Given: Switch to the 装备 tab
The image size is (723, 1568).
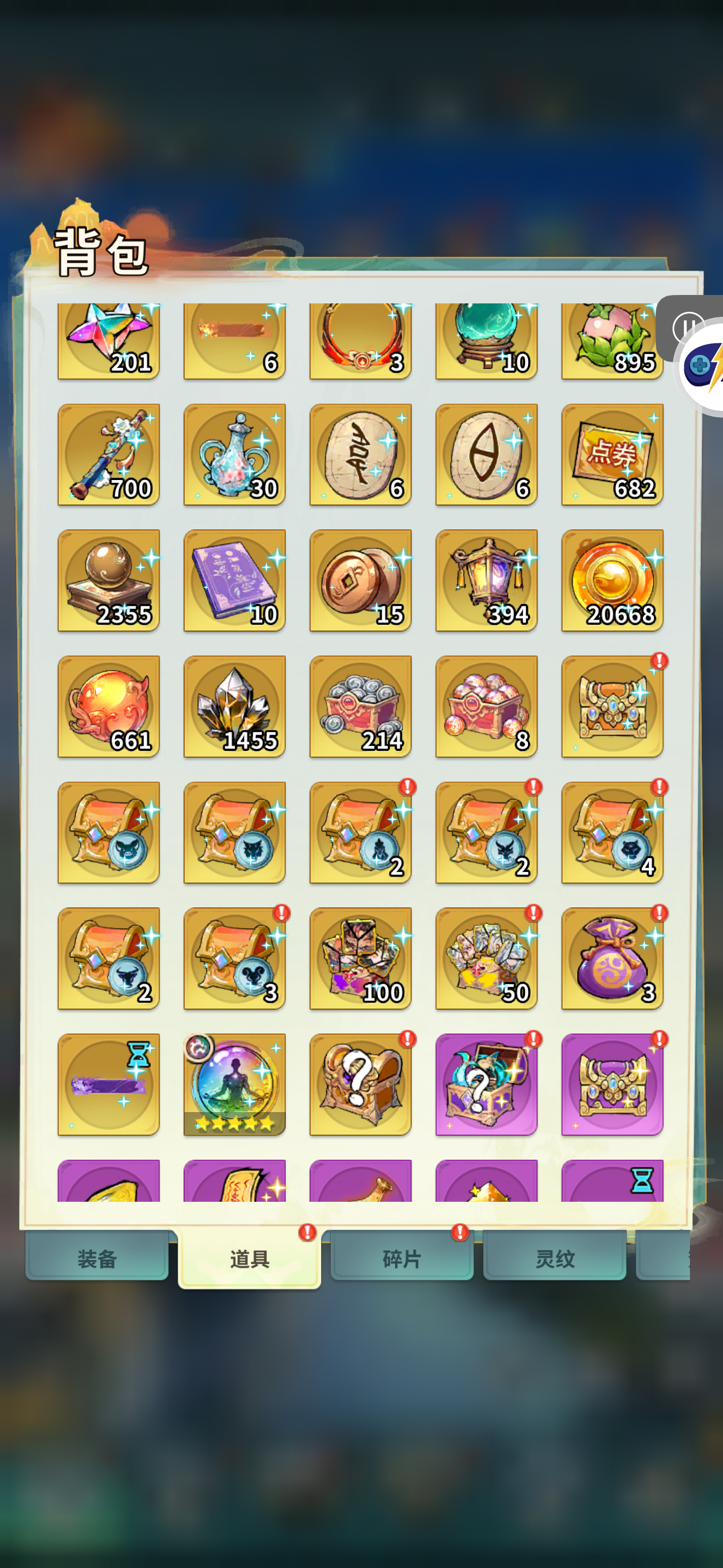Looking at the screenshot, I should pyautogui.click(x=97, y=1257).
